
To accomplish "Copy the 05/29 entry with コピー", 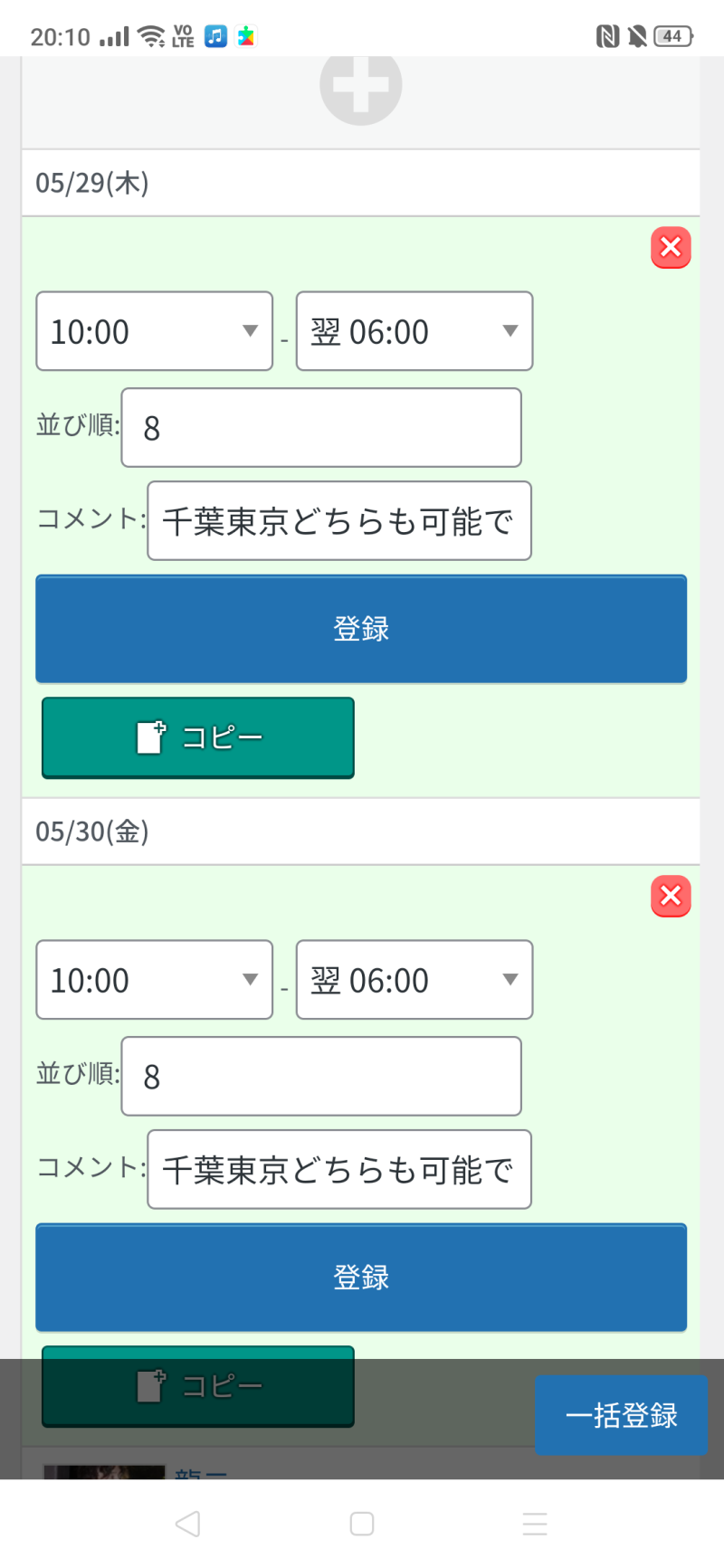I will coord(198,737).
